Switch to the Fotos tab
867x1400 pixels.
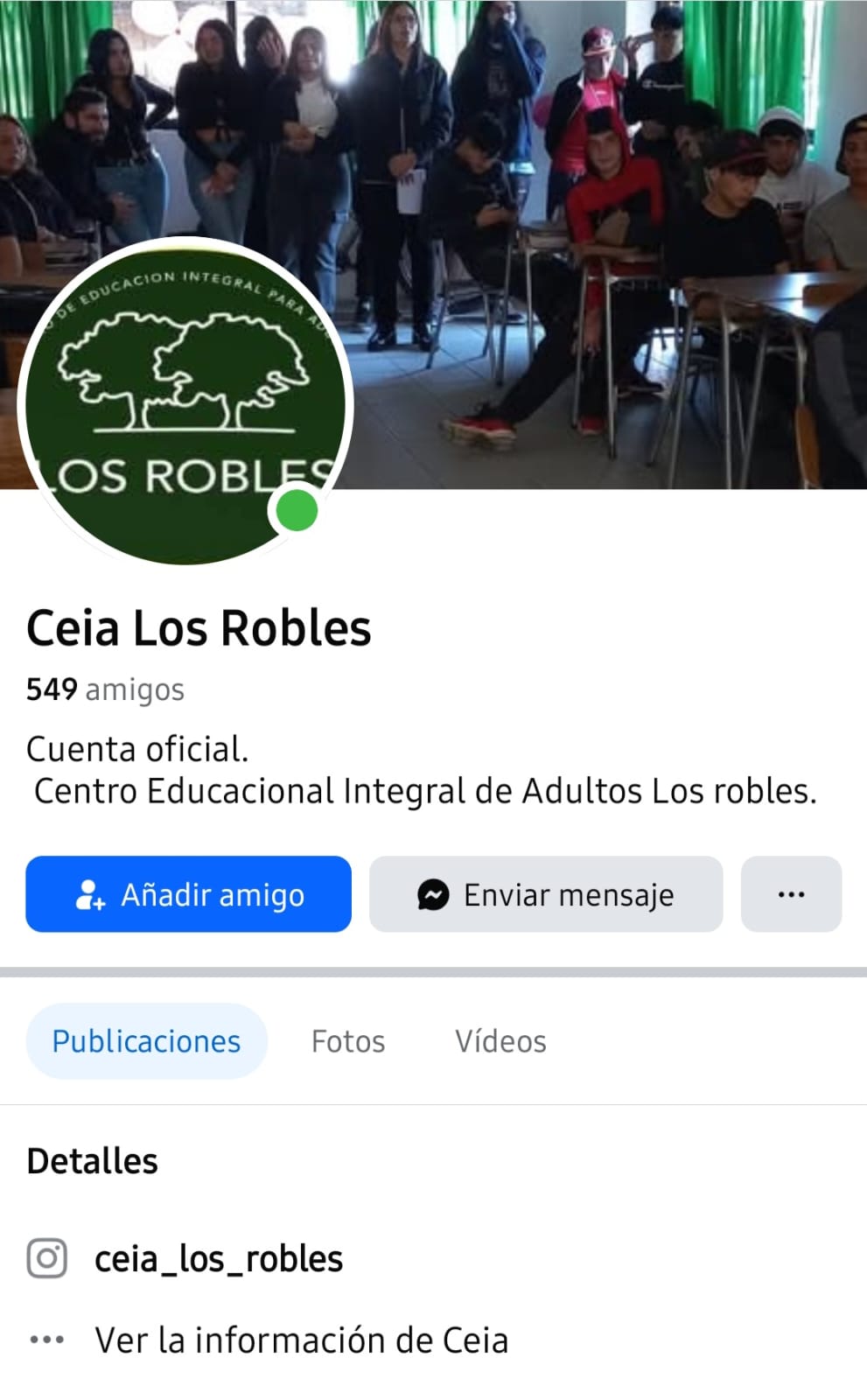point(348,1041)
